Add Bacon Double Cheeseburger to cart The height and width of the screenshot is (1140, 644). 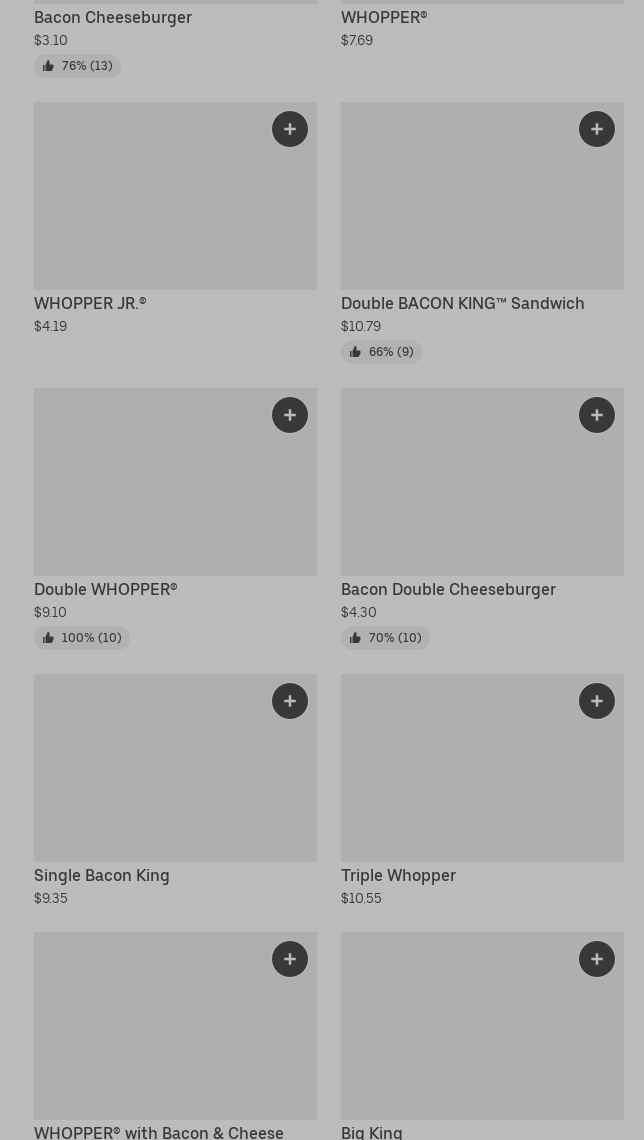pos(597,415)
